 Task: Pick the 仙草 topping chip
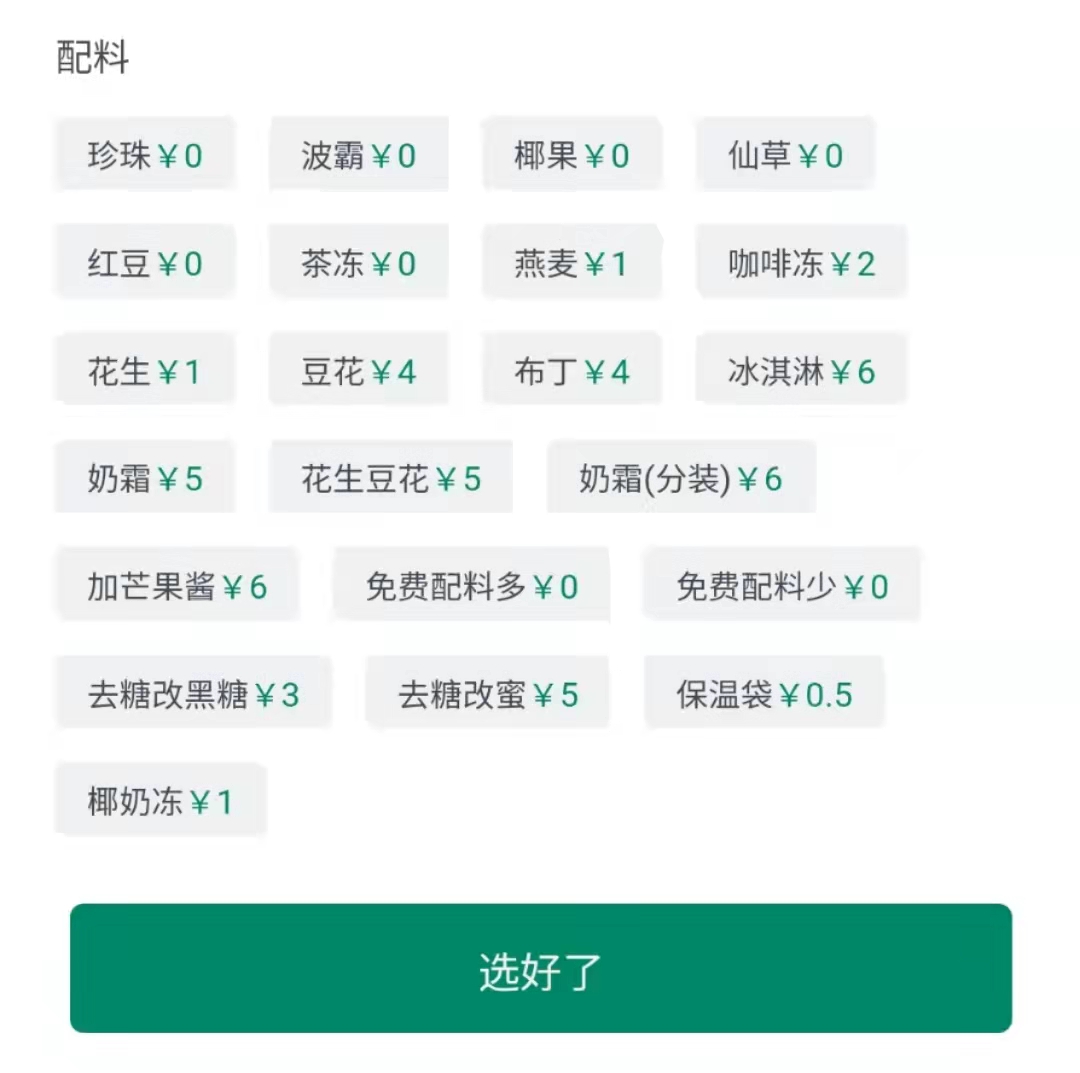point(785,155)
